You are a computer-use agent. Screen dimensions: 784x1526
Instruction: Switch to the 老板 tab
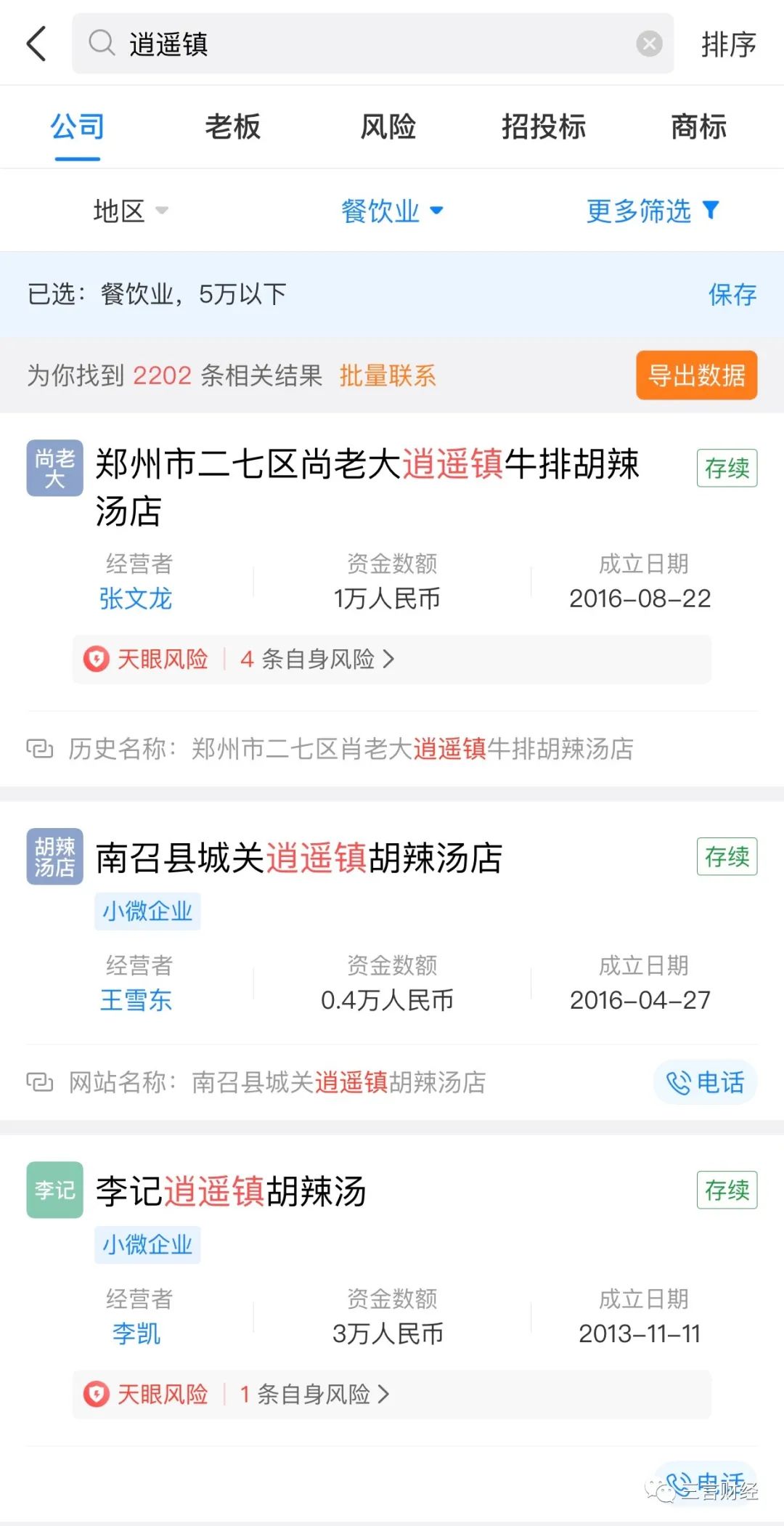pos(232,127)
